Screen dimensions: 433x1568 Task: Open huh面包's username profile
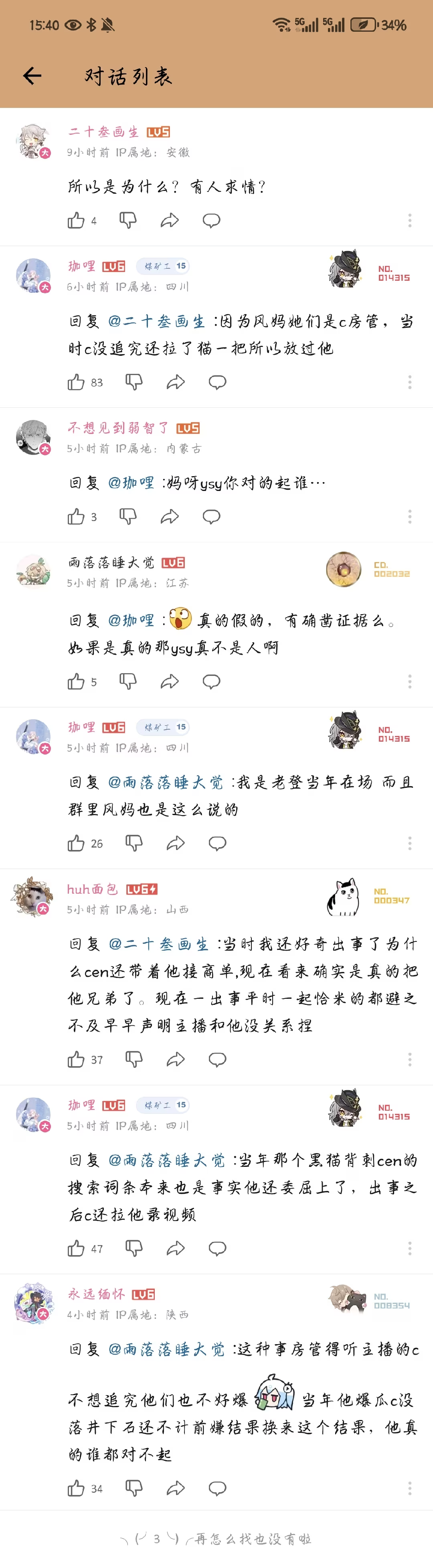(x=92, y=889)
